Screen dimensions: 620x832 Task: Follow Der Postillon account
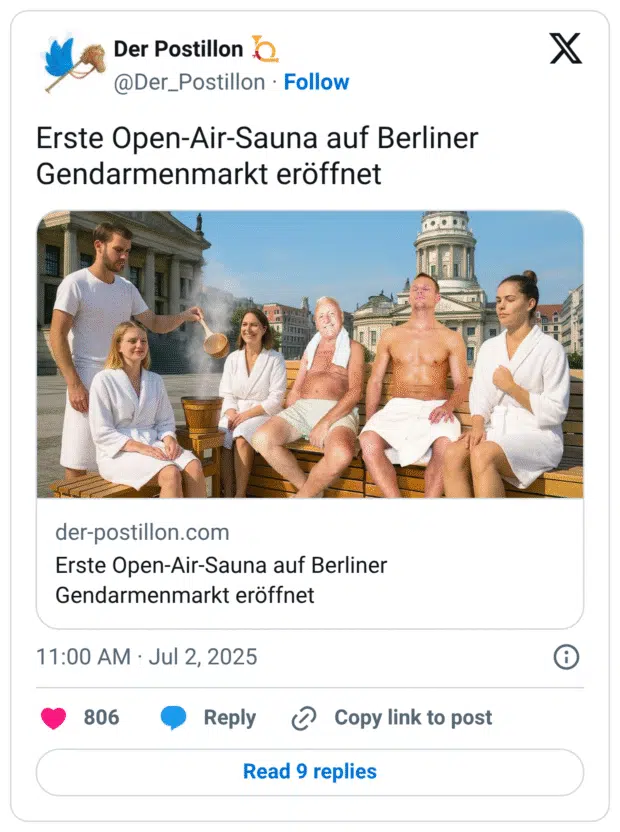pos(316,82)
